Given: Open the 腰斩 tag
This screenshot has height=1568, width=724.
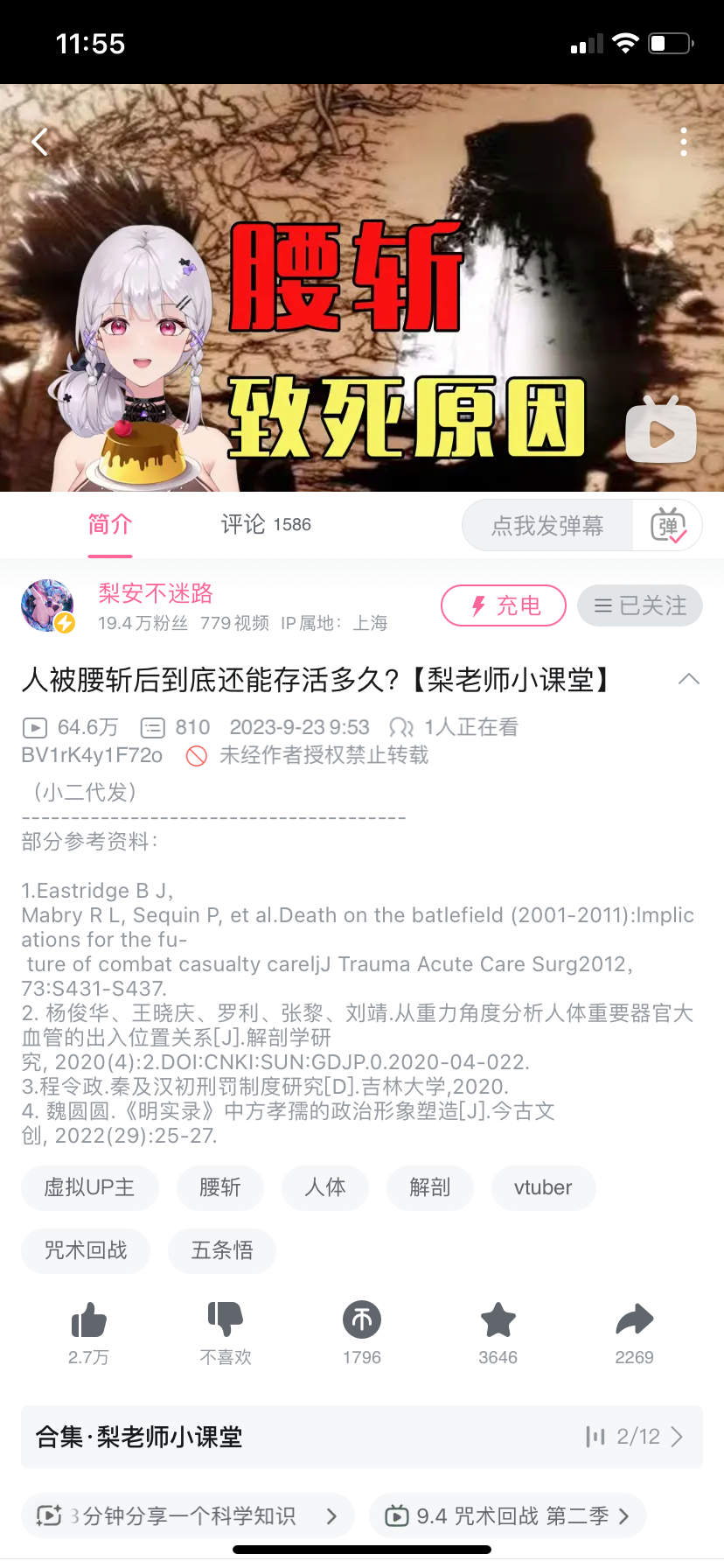Looking at the screenshot, I should (220, 1187).
